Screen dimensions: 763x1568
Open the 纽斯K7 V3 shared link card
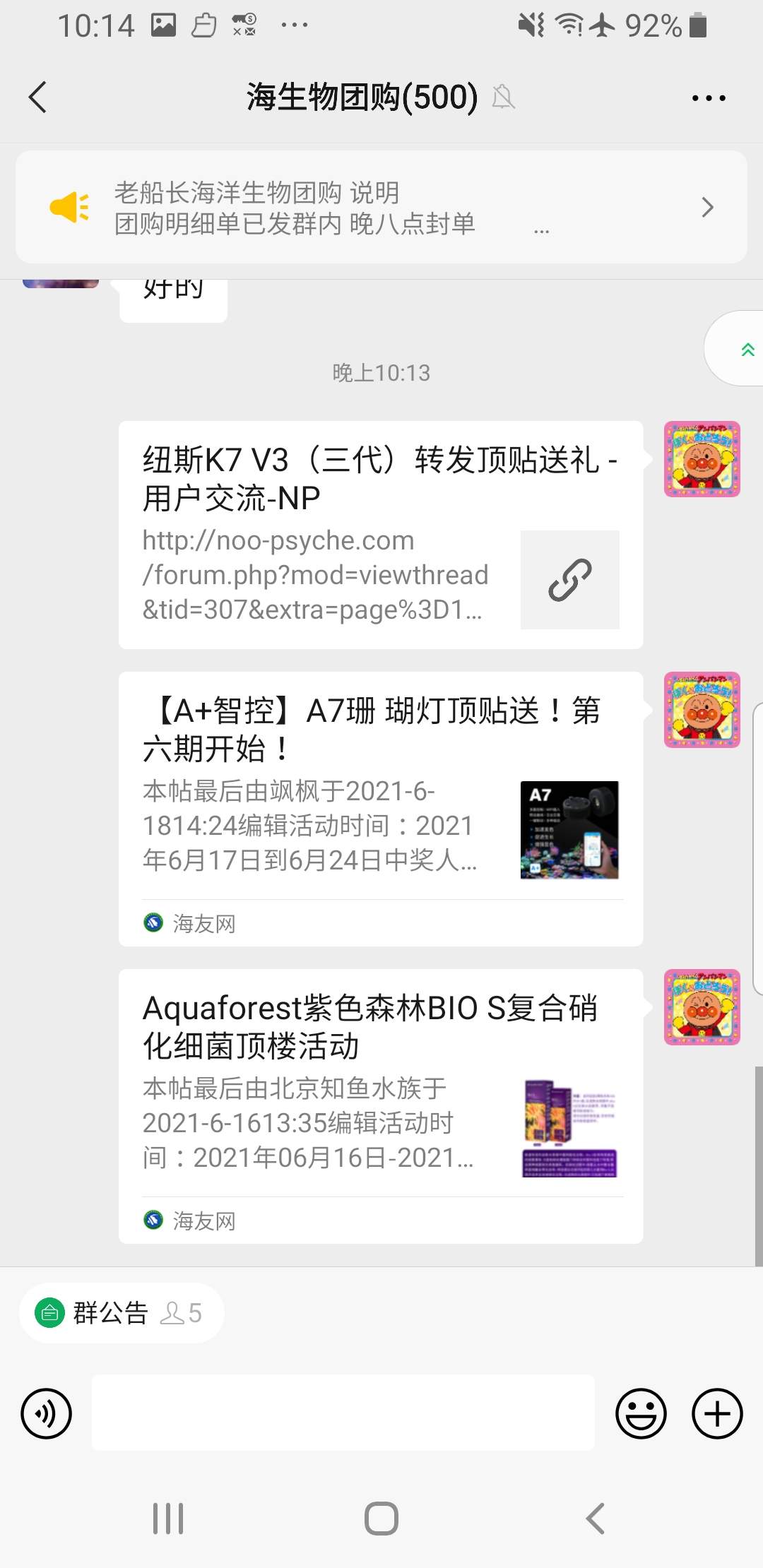tap(380, 535)
